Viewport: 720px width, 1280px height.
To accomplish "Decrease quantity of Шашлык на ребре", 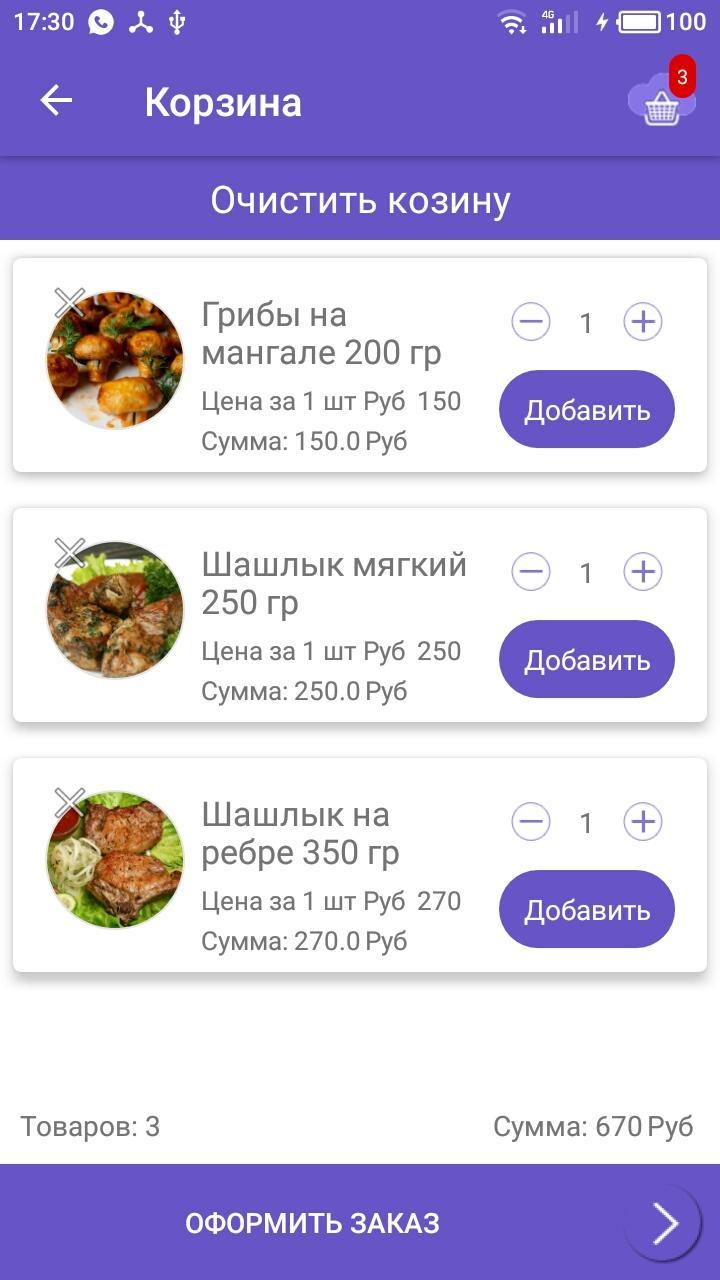I will tap(531, 822).
